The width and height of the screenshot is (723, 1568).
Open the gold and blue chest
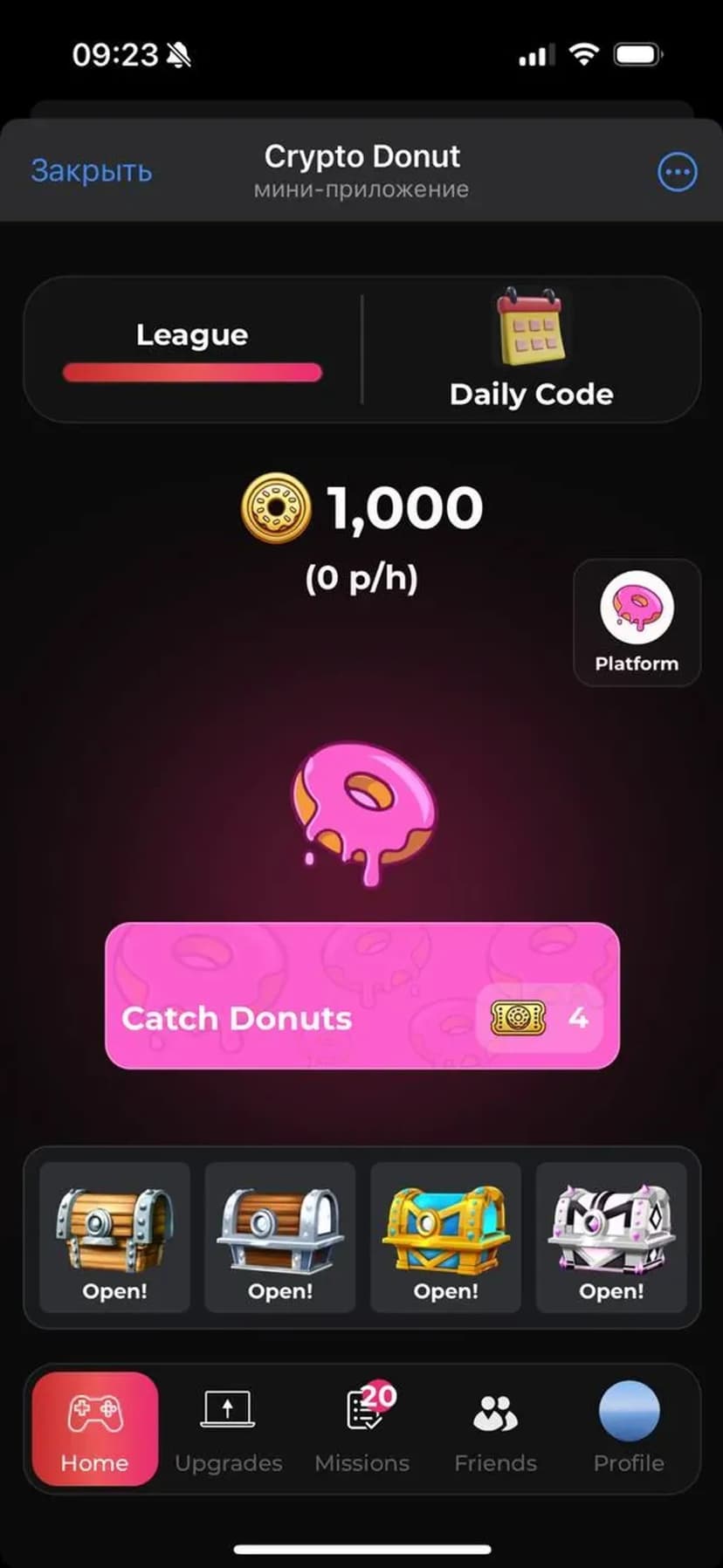(445, 1236)
